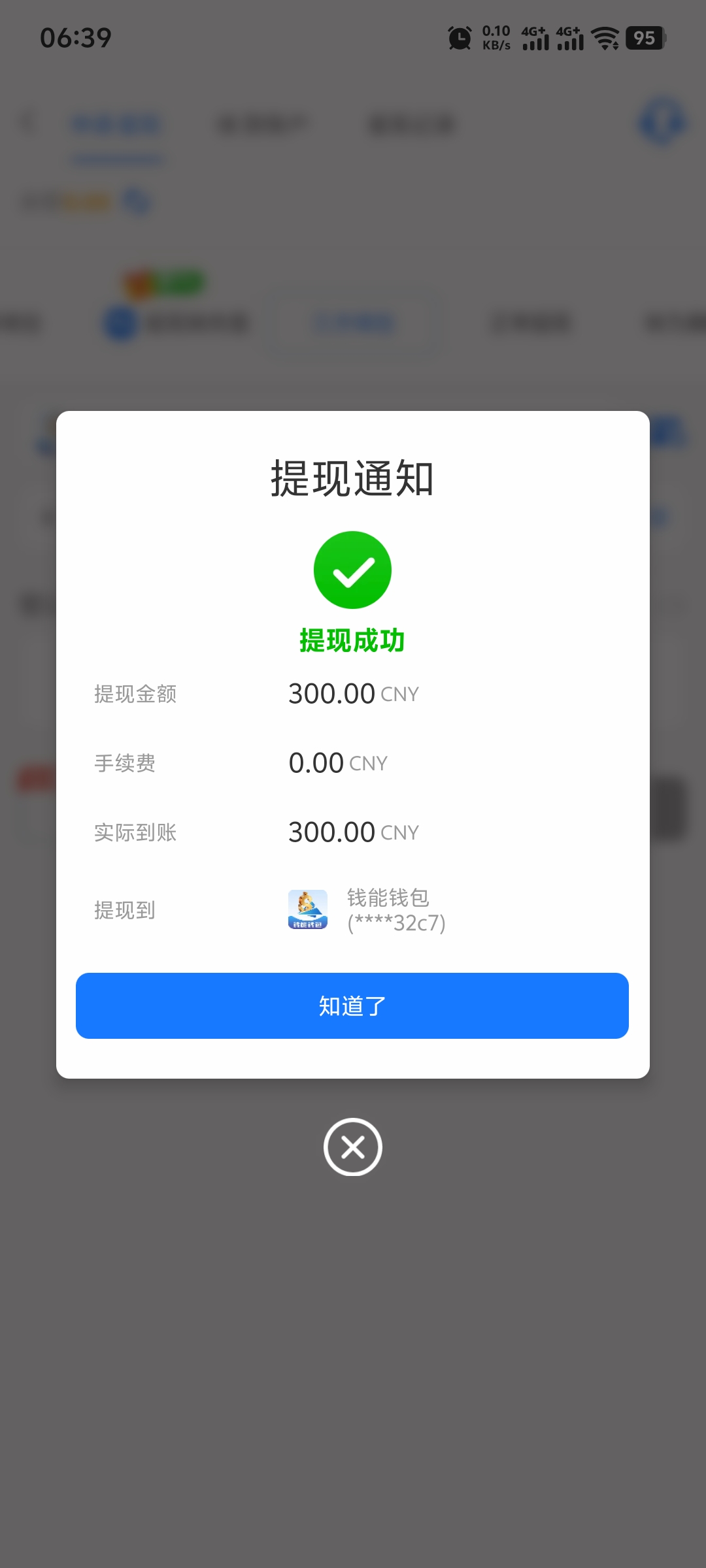Tap the blue circular icon at top right

click(x=662, y=122)
